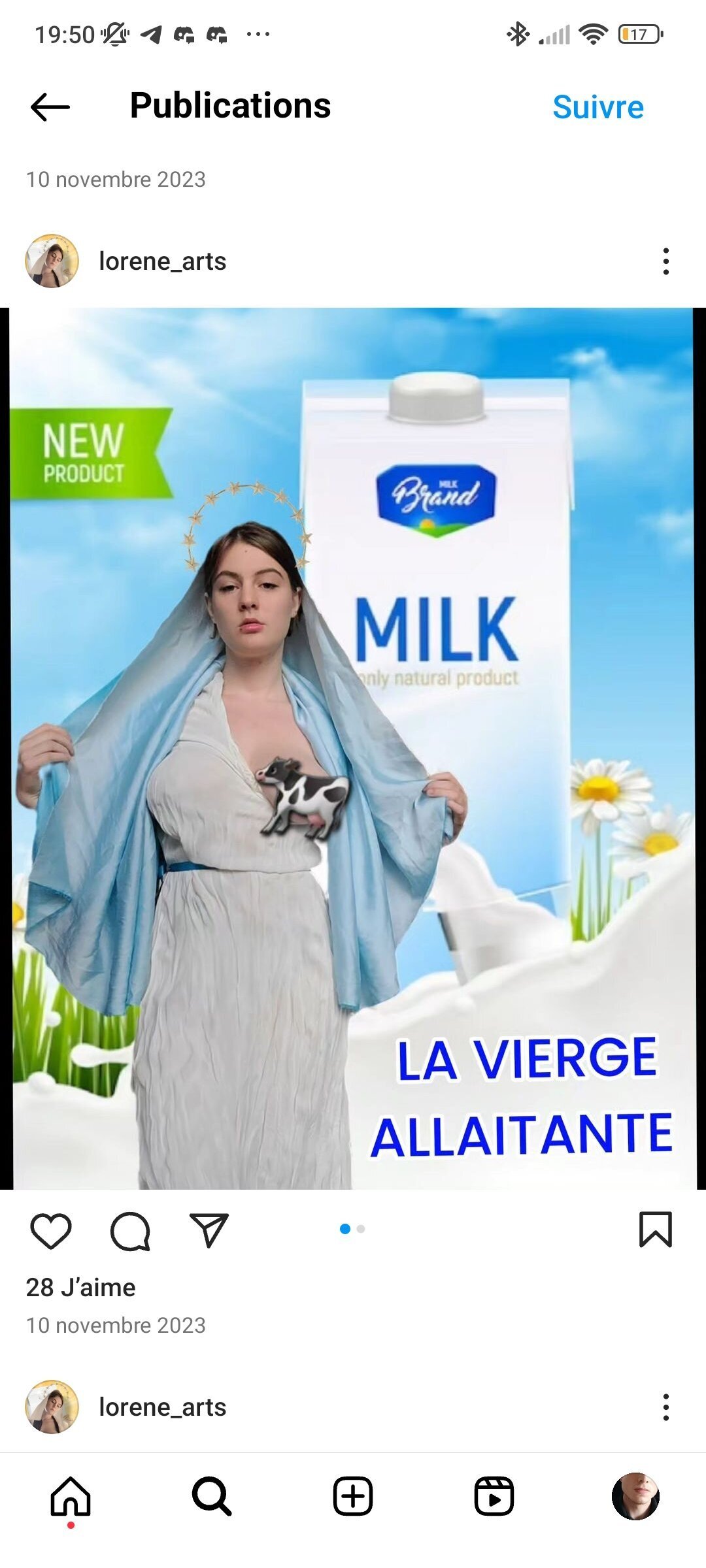The image size is (706, 1568).
Task: View who liked via 28 J'aime
Action: pyautogui.click(x=80, y=1287)
